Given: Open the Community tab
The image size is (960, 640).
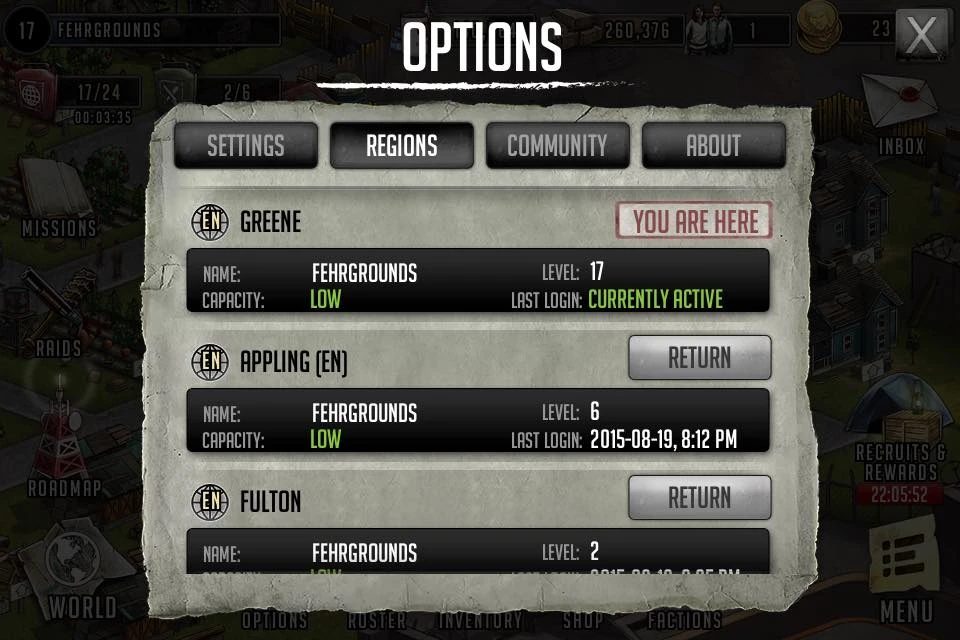Looking at the screenshot, I should 557,146.
